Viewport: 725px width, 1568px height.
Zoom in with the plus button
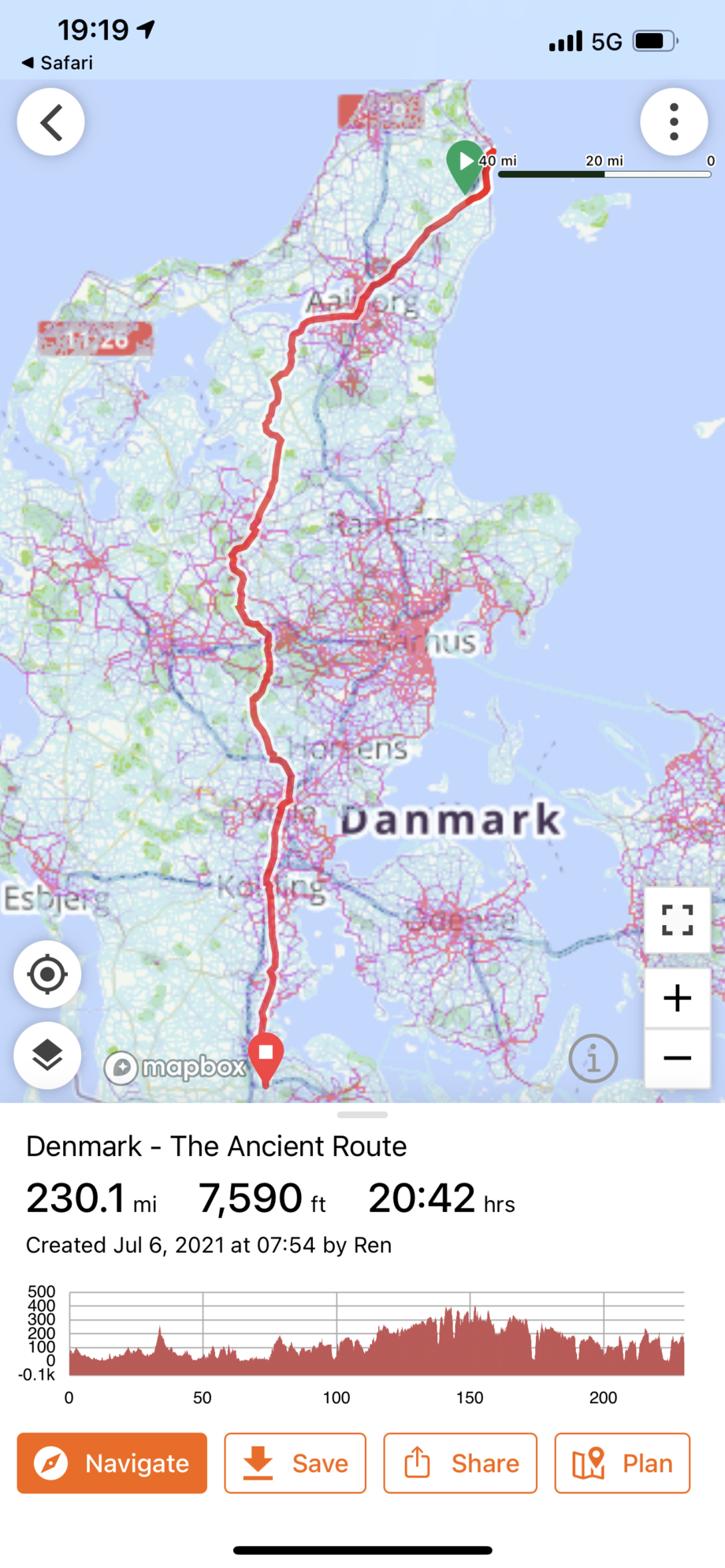click(677, 998)
